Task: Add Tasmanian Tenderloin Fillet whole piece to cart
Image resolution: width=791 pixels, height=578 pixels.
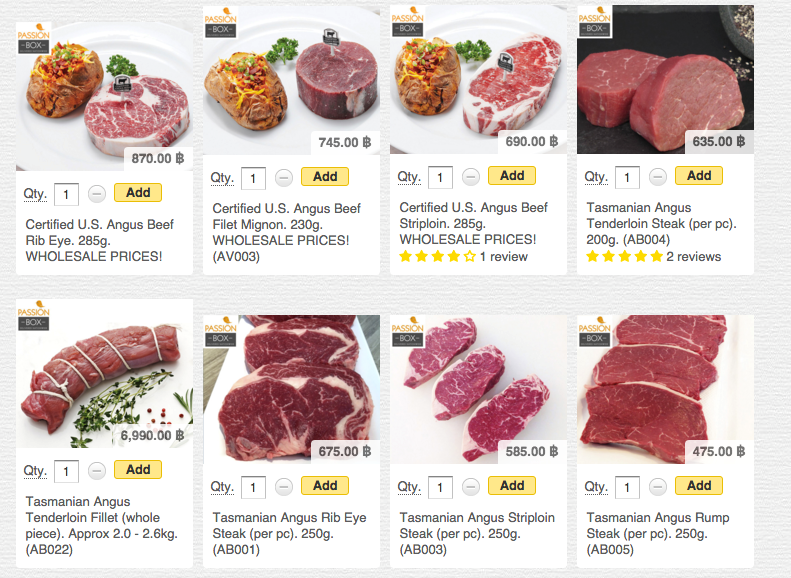Action: pyautogui.click(x=138, y=470)
